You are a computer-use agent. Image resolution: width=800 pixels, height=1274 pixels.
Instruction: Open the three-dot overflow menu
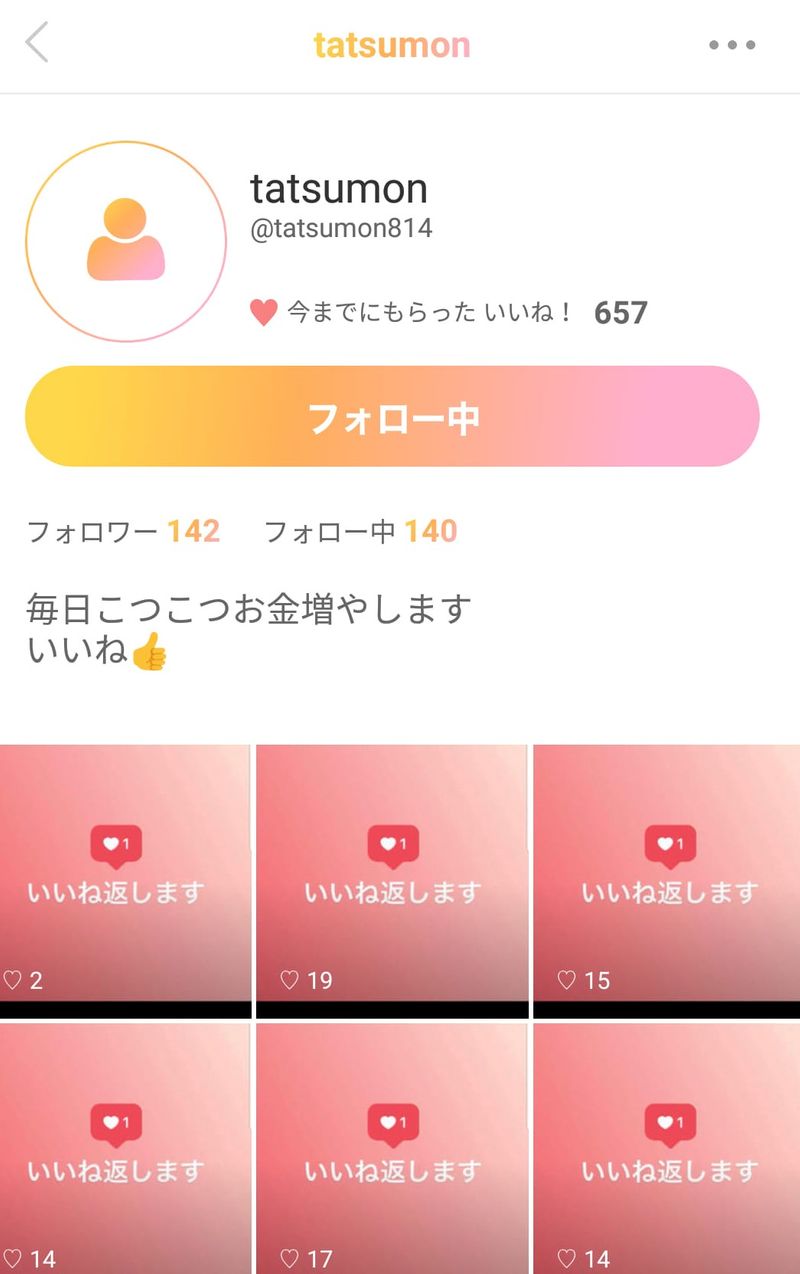[732, 45]
